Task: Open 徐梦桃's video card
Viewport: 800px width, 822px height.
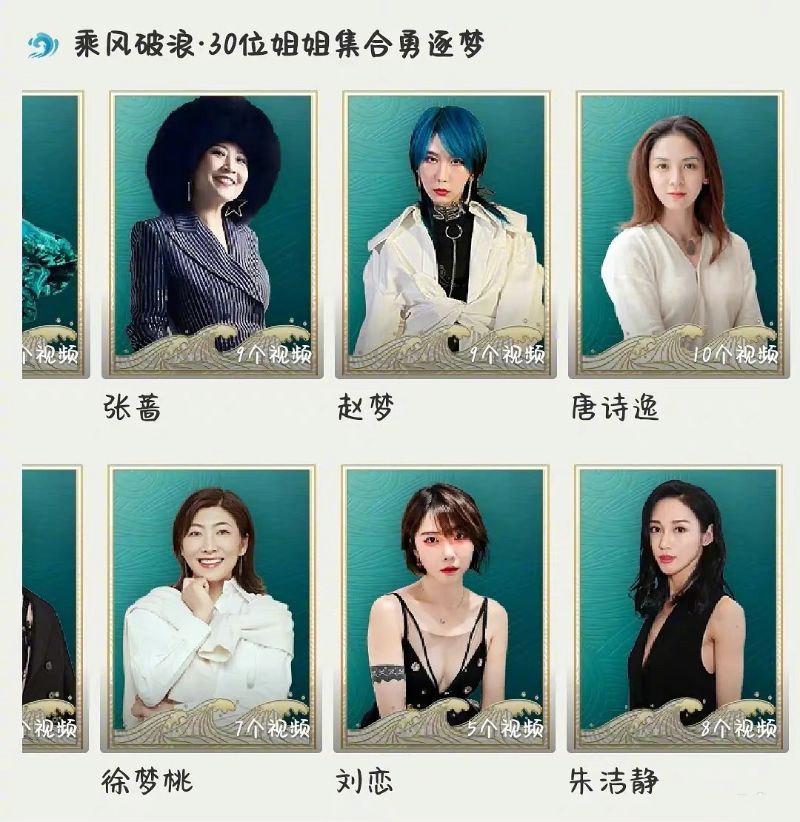Action: [x=212, y=606]
